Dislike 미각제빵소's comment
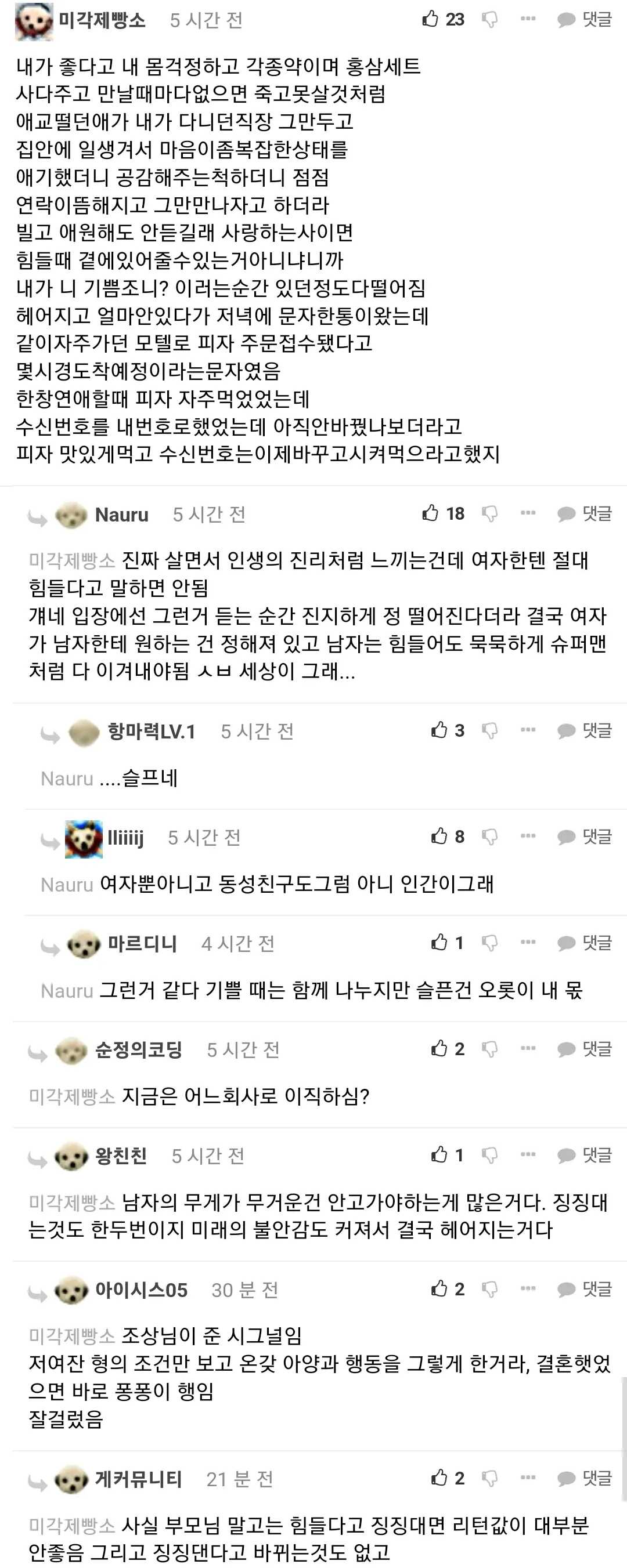 click(x=489, y=20)
